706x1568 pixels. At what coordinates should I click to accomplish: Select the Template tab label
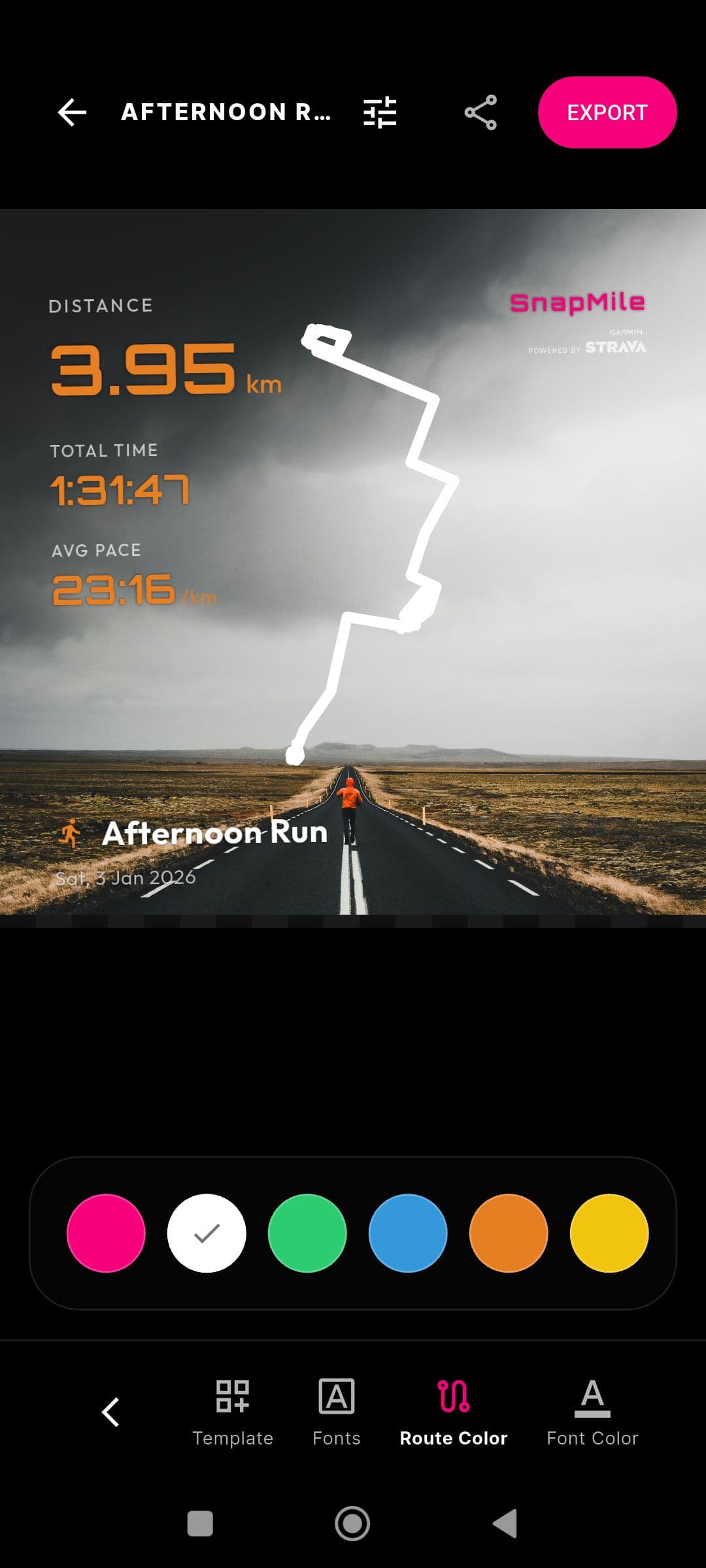pos(233,1438)
